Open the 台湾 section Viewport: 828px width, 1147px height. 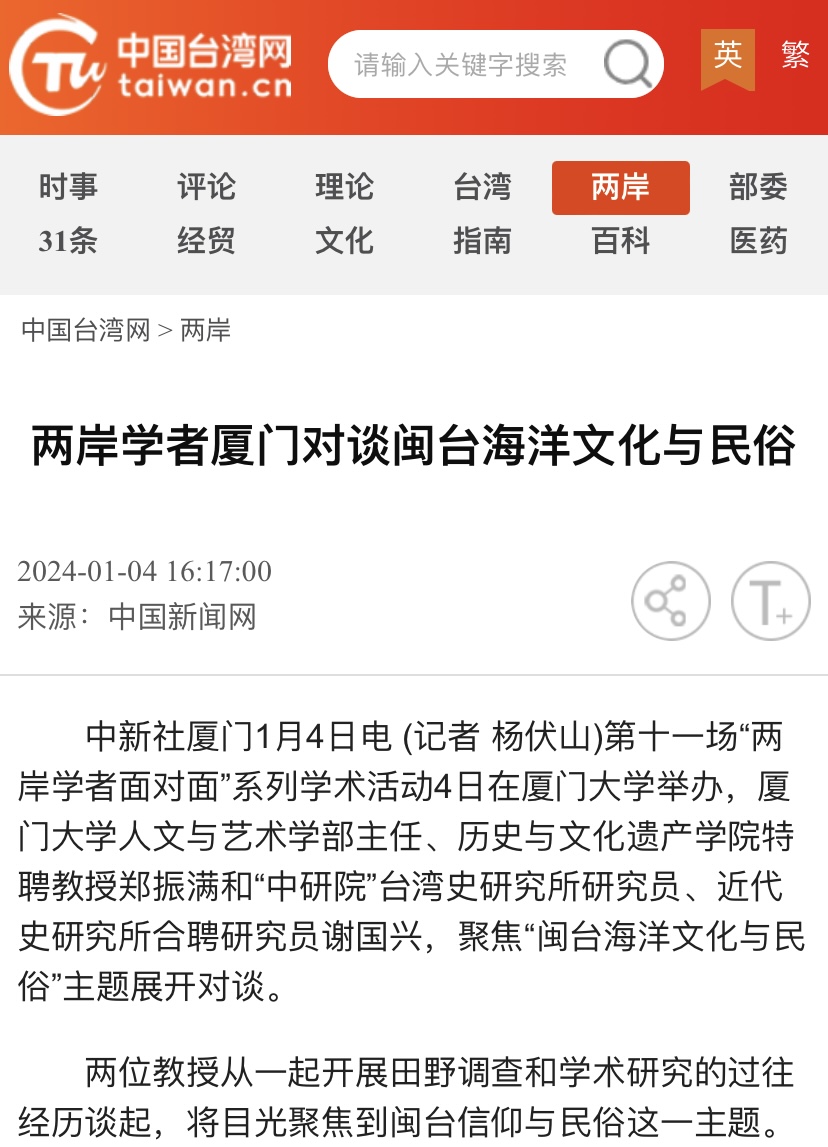(483, 187)
